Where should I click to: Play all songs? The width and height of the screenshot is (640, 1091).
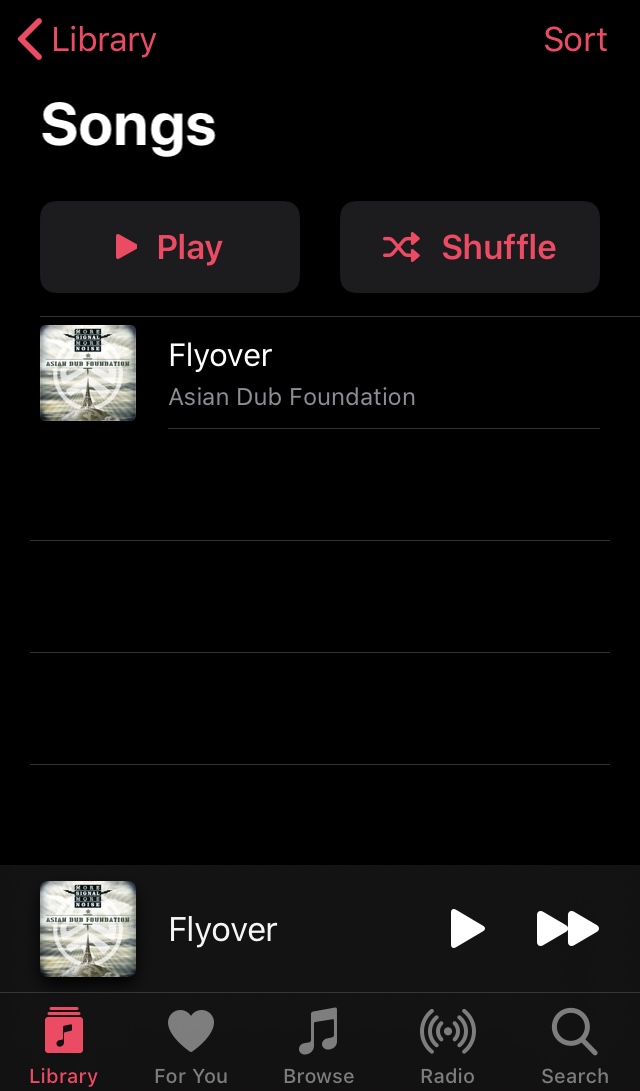[170, 247]
